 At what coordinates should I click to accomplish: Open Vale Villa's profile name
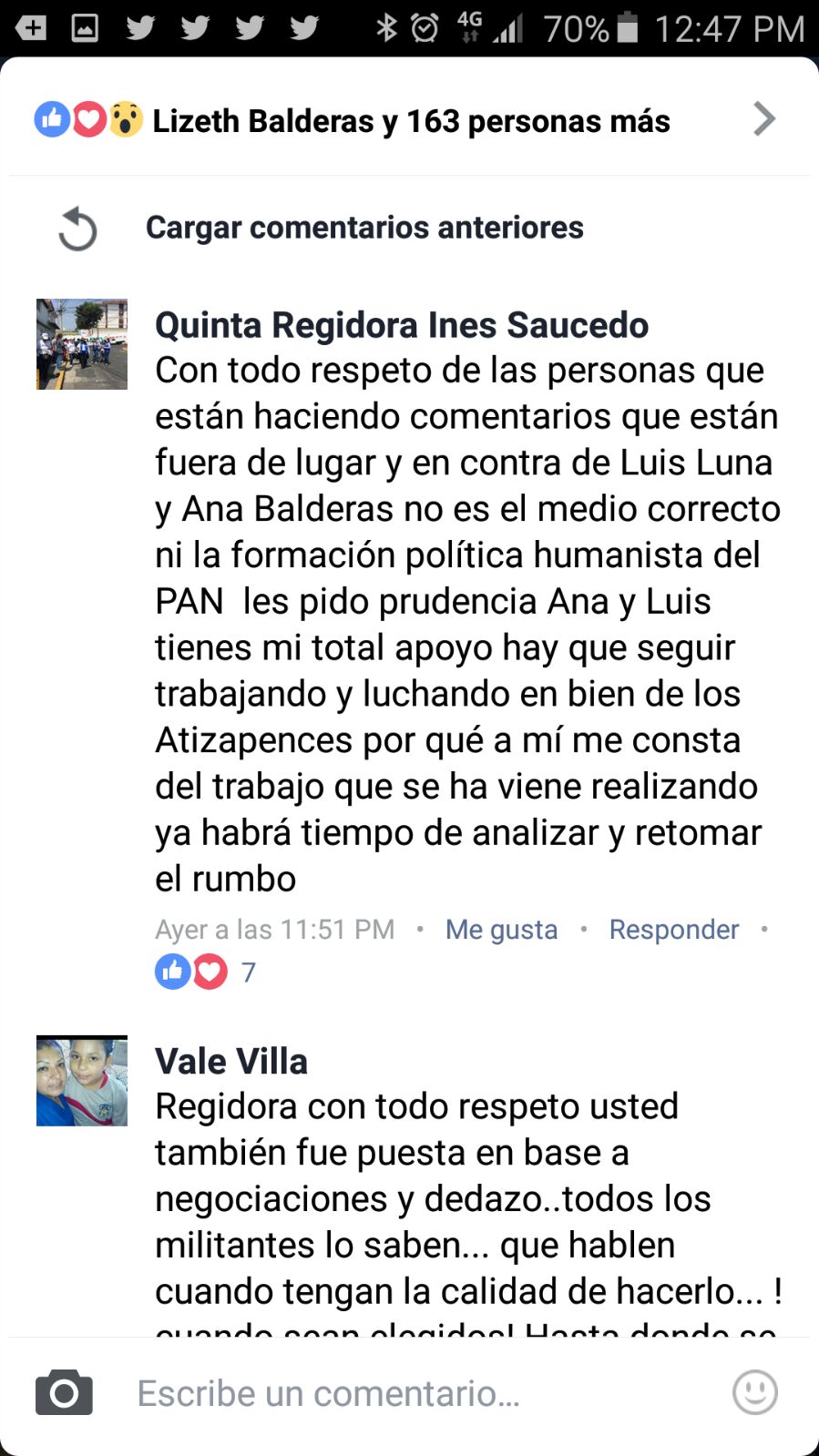[231, 1062]
